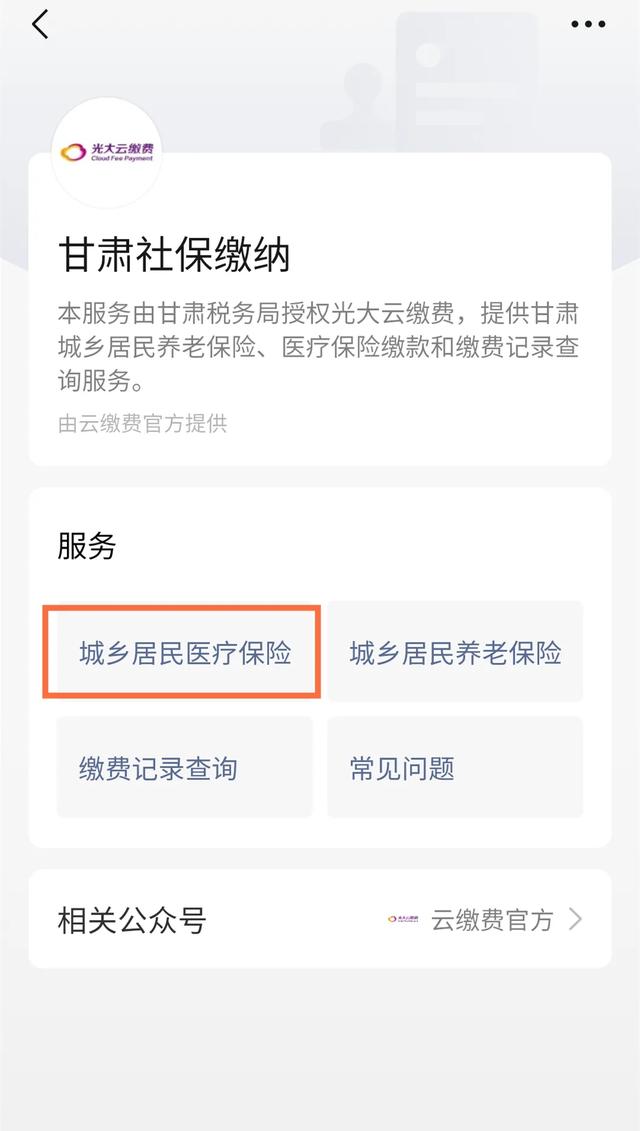Open 城乡居民医疗保险 service
The height and width of the screenshot is (1131, 640).
pos(185,652)
